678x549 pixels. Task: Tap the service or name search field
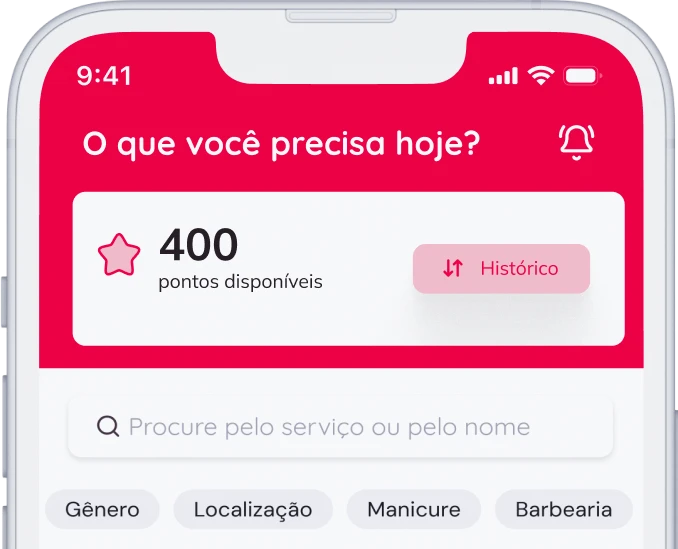340,427
